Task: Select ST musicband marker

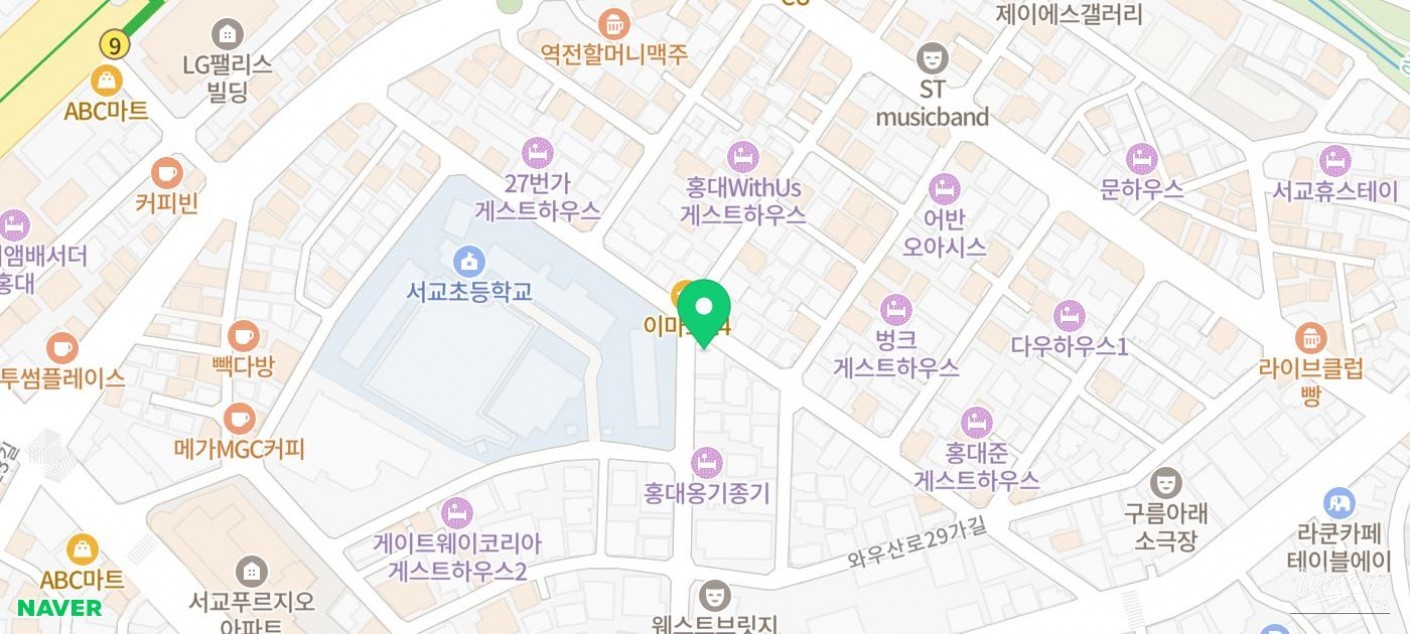Action: 932,57
